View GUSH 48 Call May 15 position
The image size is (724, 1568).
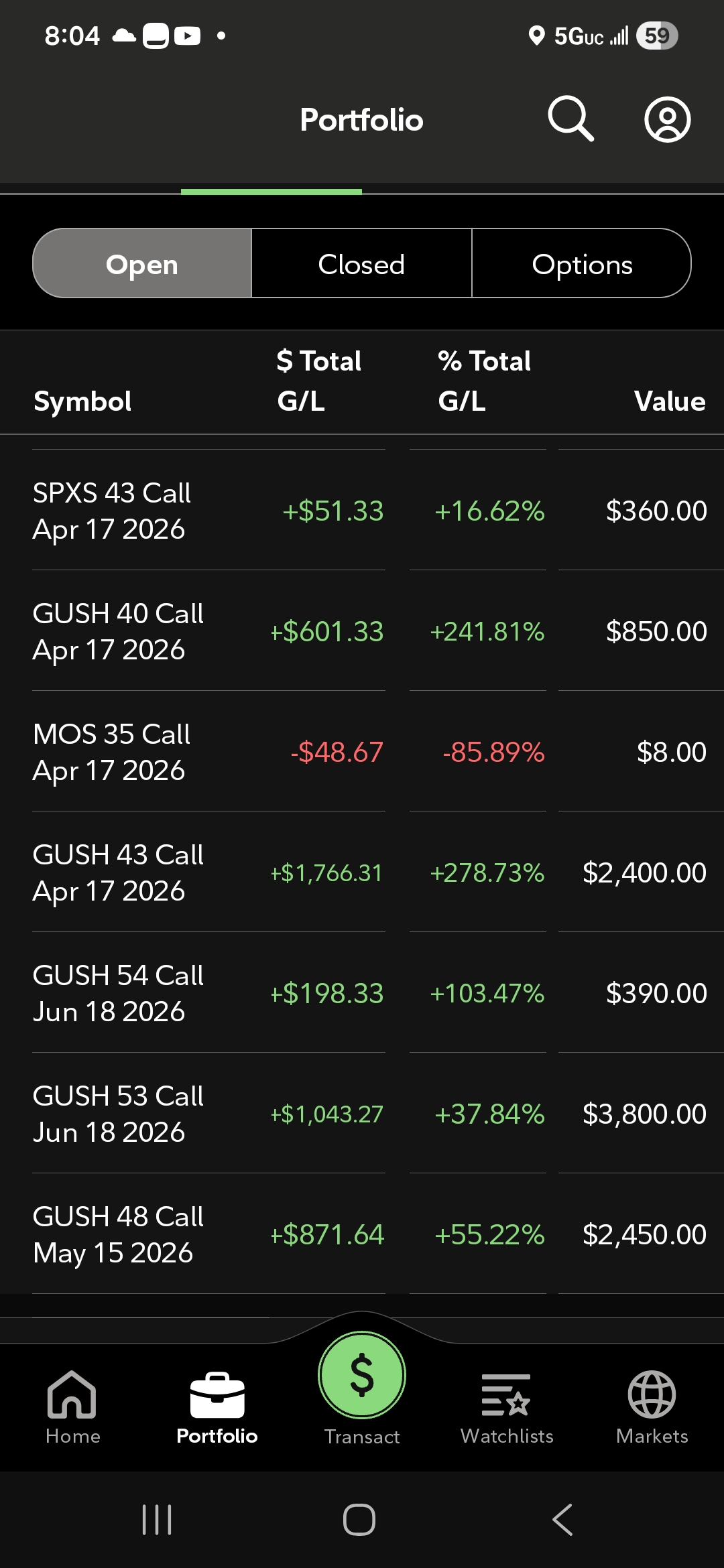118,1234
